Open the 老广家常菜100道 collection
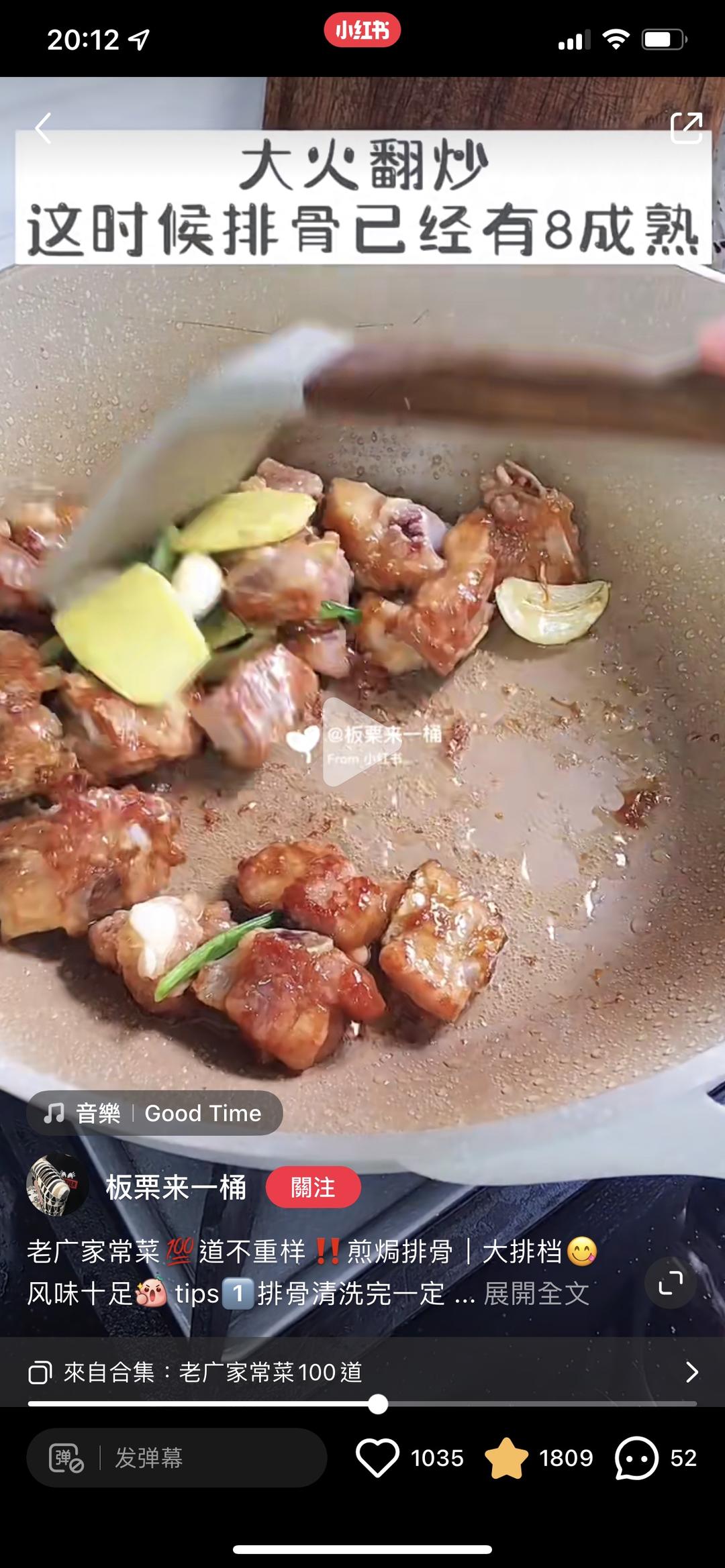Image resolution: width=725 pixels, height=1568 pixels. click(362, 1371)
